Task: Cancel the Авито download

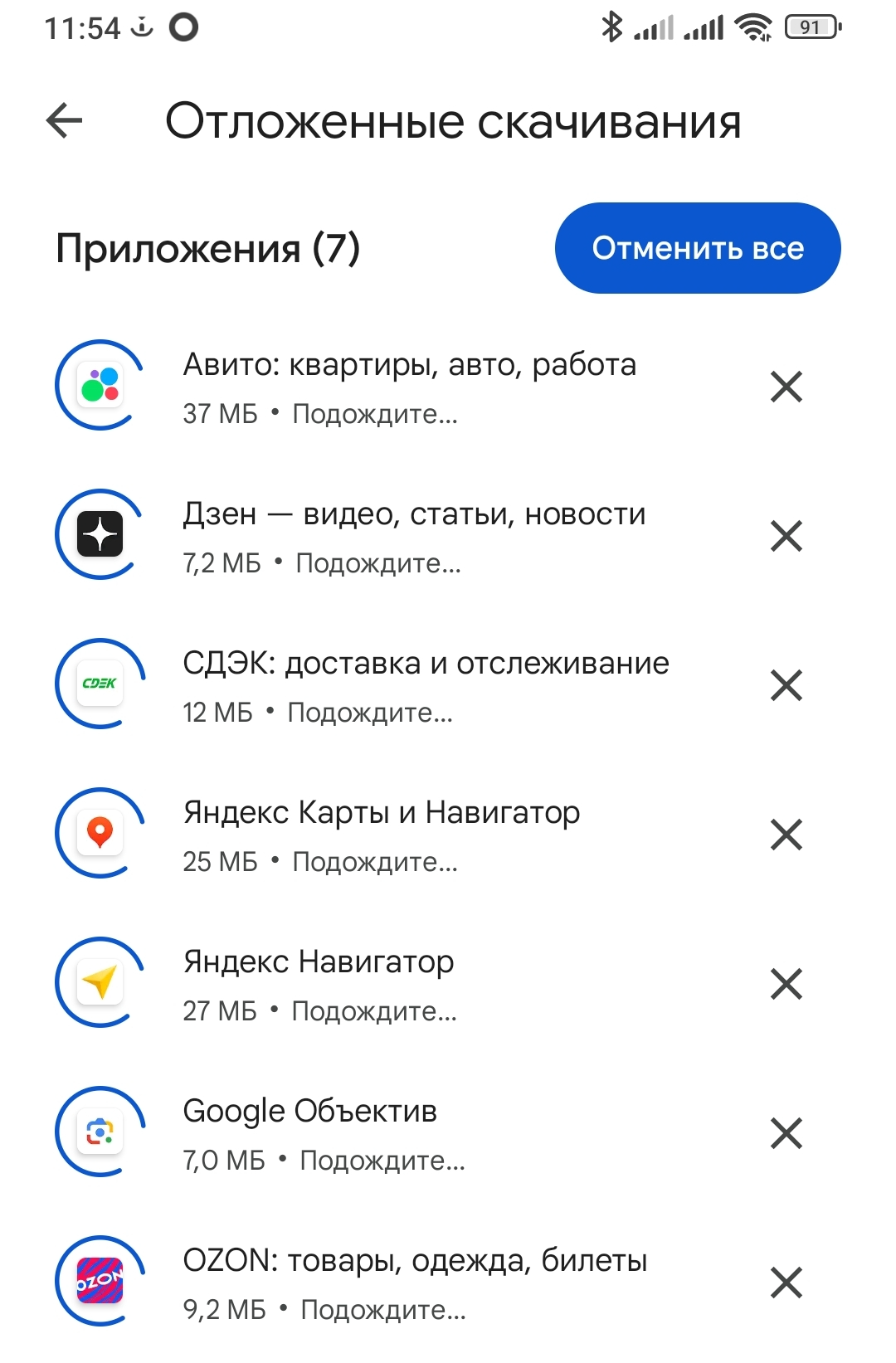Action: point(786,387)
